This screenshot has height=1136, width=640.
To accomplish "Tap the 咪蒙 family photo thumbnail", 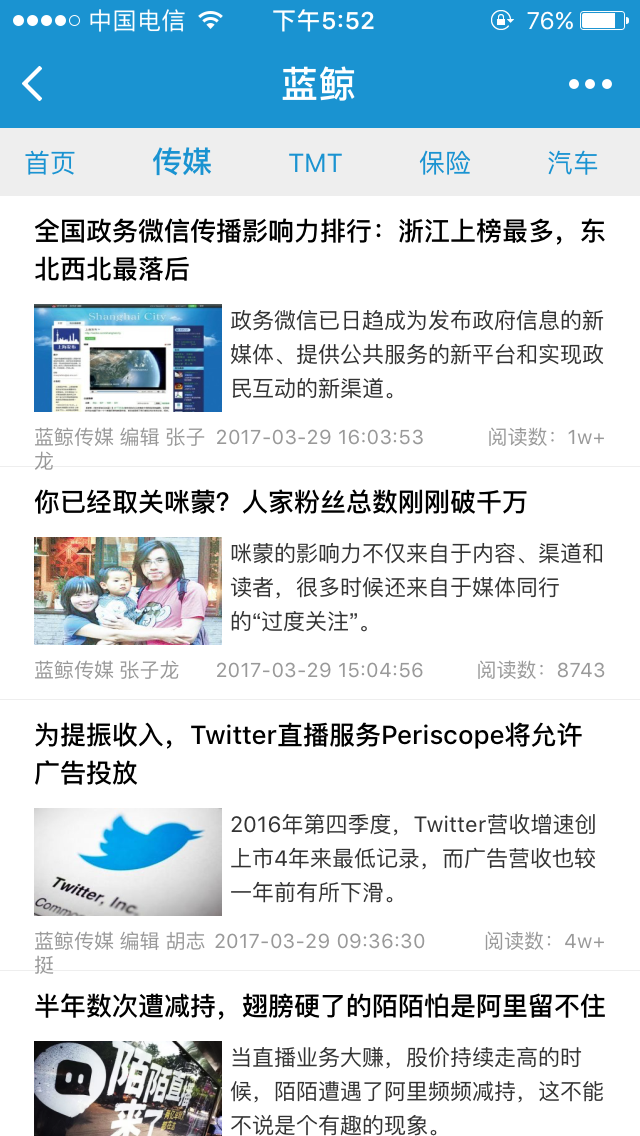I will pos(128,591).
